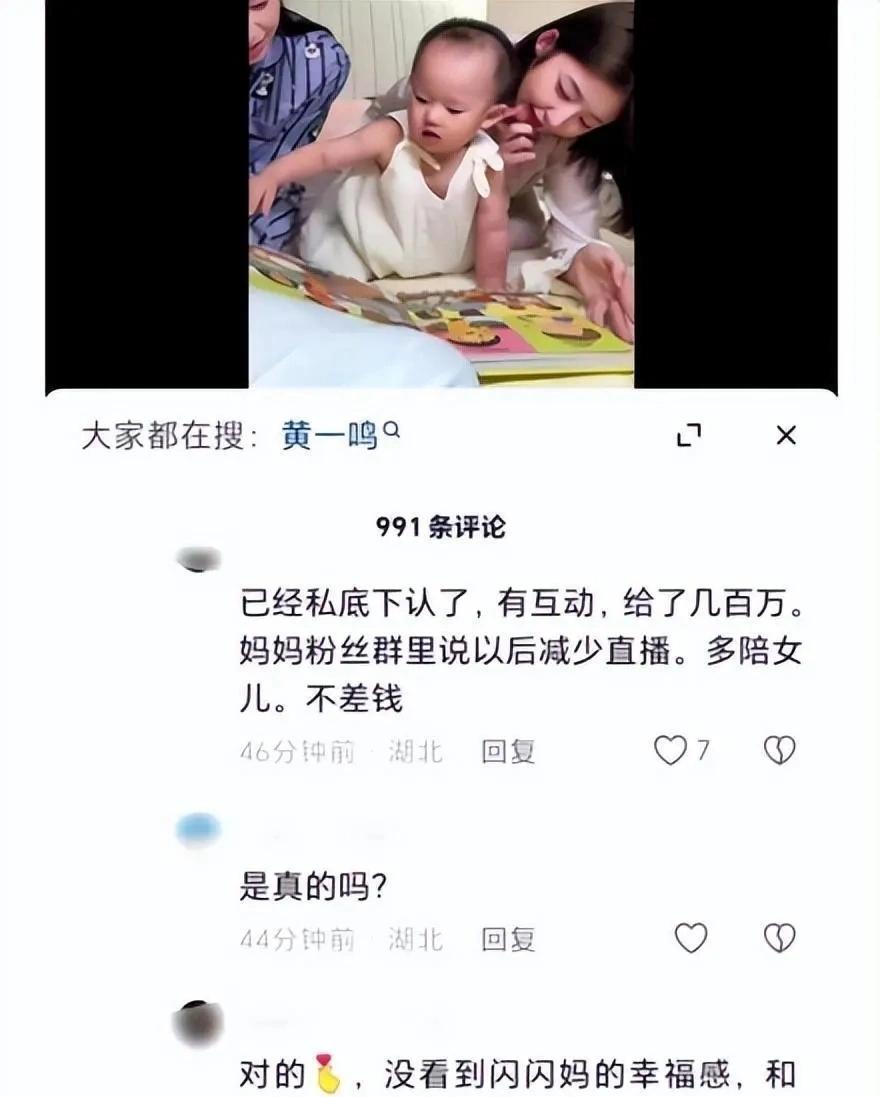Close the comments panel
Viewport: 880px width, 1097px height.
click(x=786, y=435)
